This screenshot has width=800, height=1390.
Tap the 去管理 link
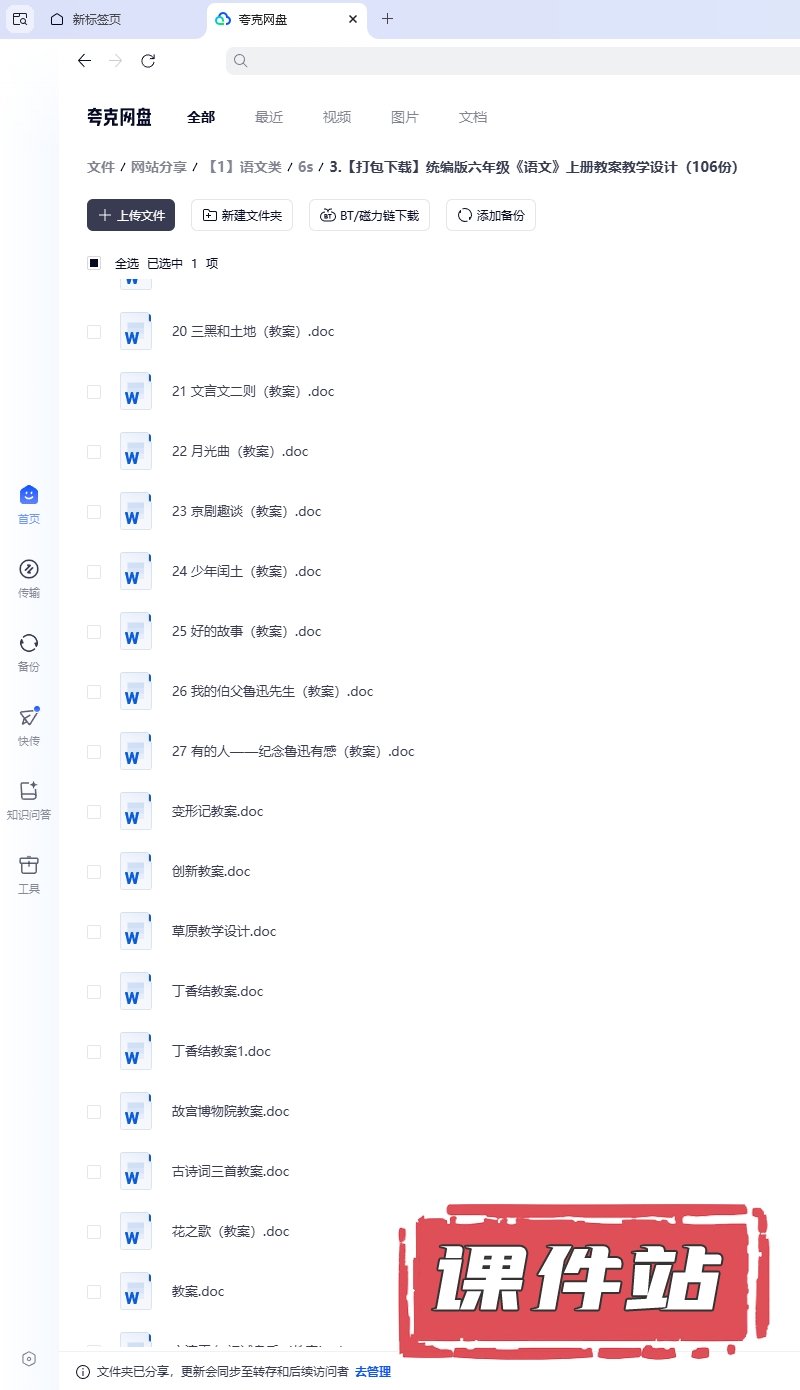click(373, 1372)
